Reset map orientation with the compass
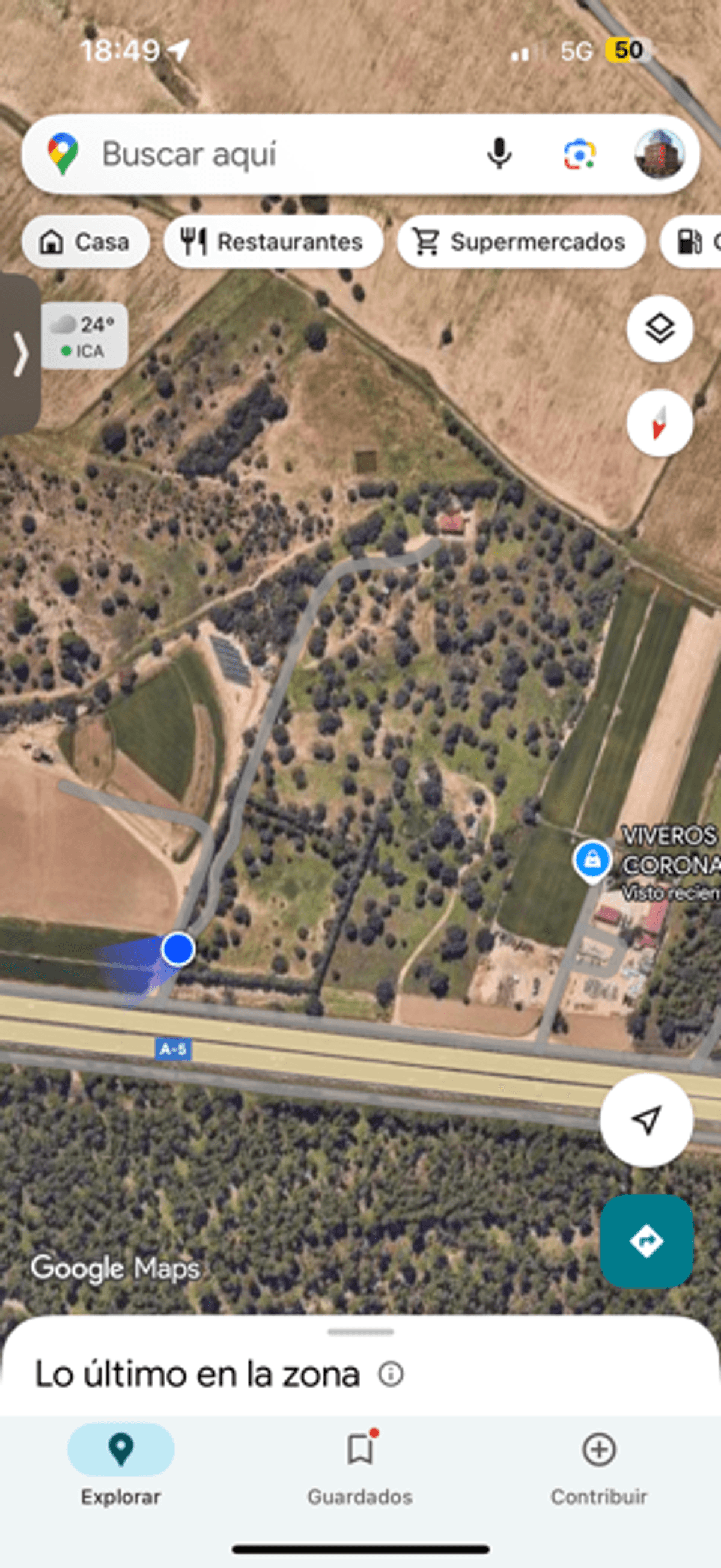This screenshot has width=721, height=1568. click(x=660, y=423)
